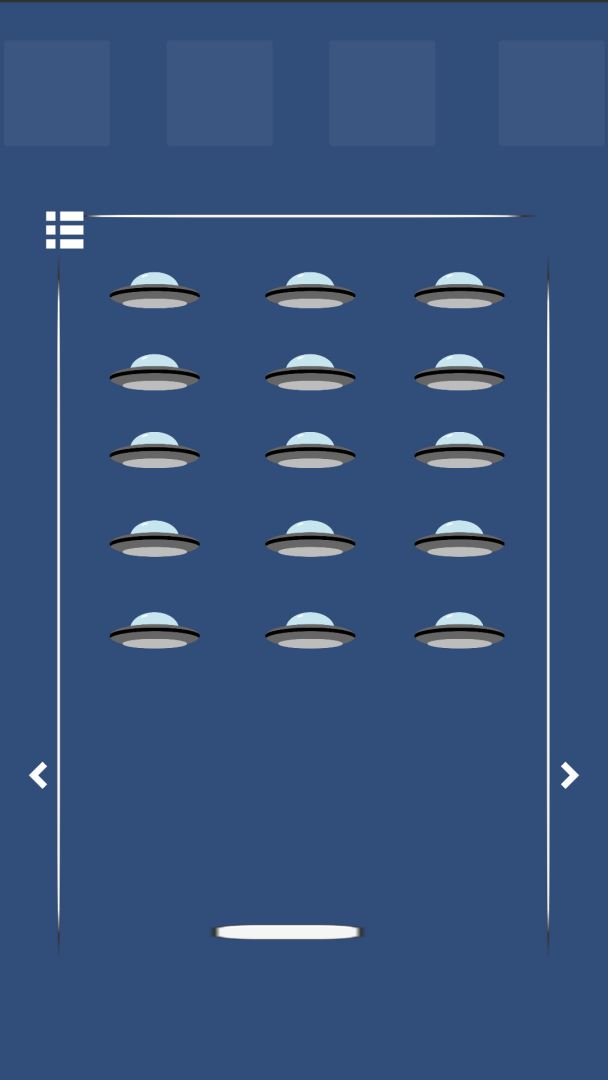Tap the left arrow to move the paddle

38,775
